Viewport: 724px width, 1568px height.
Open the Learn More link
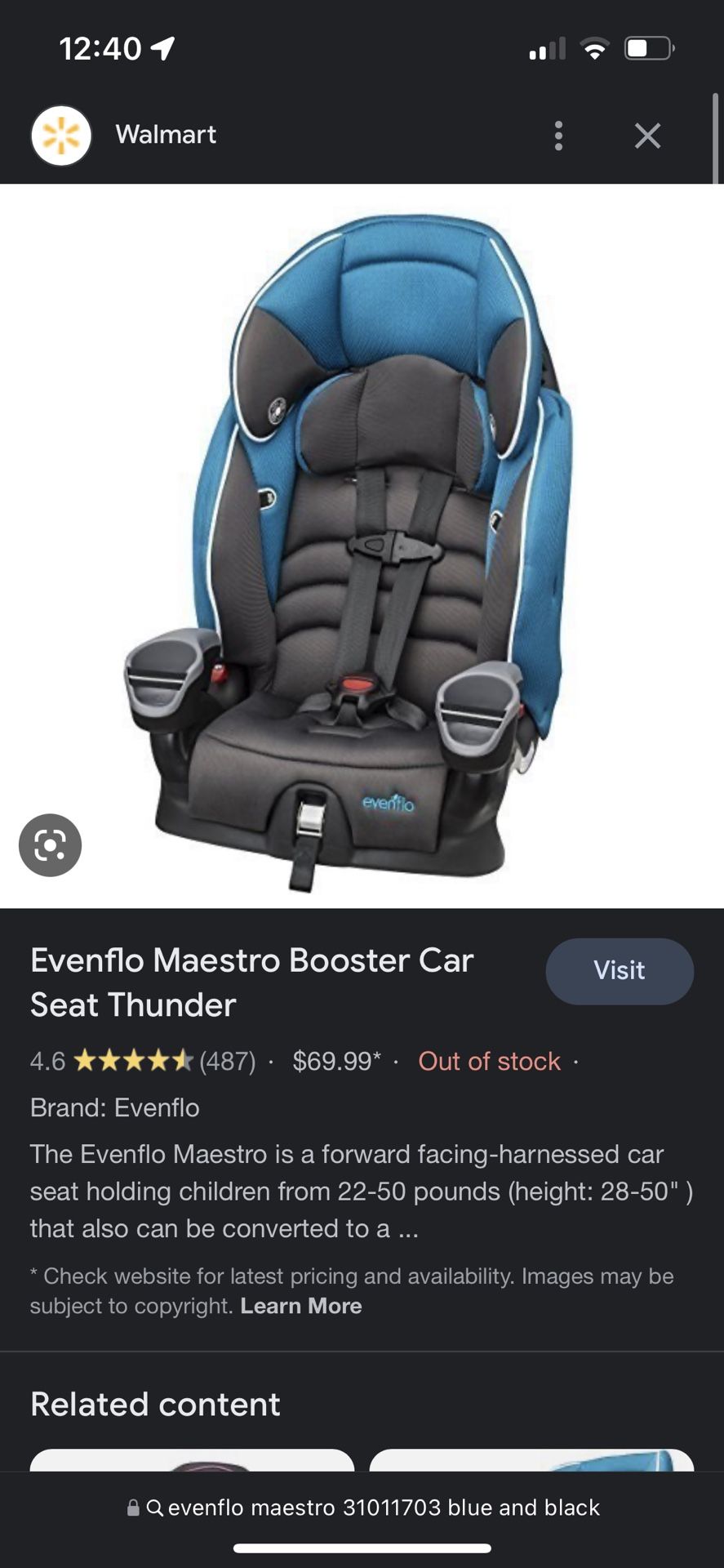tap(301, 1306)
